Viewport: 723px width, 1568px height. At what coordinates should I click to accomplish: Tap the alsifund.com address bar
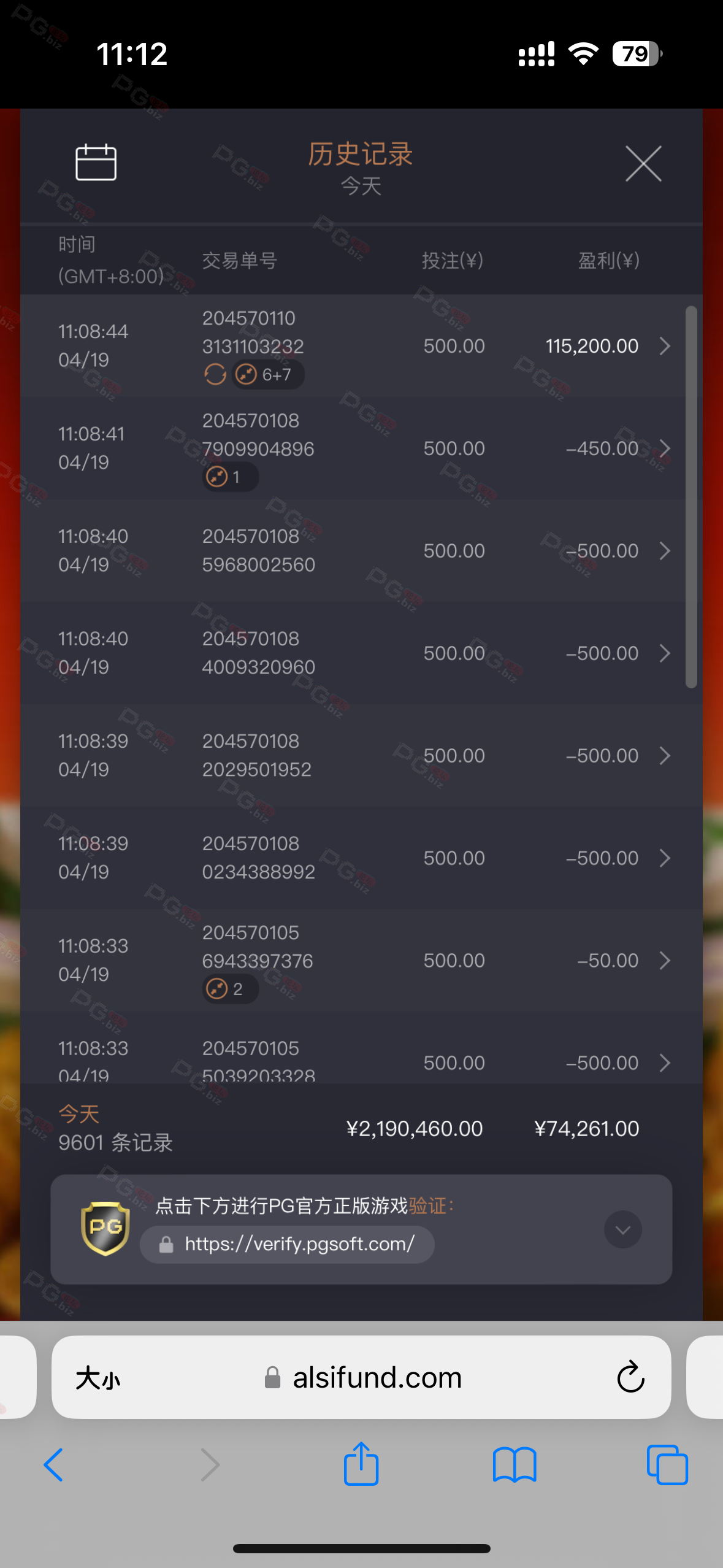(x=377, y=1378)
